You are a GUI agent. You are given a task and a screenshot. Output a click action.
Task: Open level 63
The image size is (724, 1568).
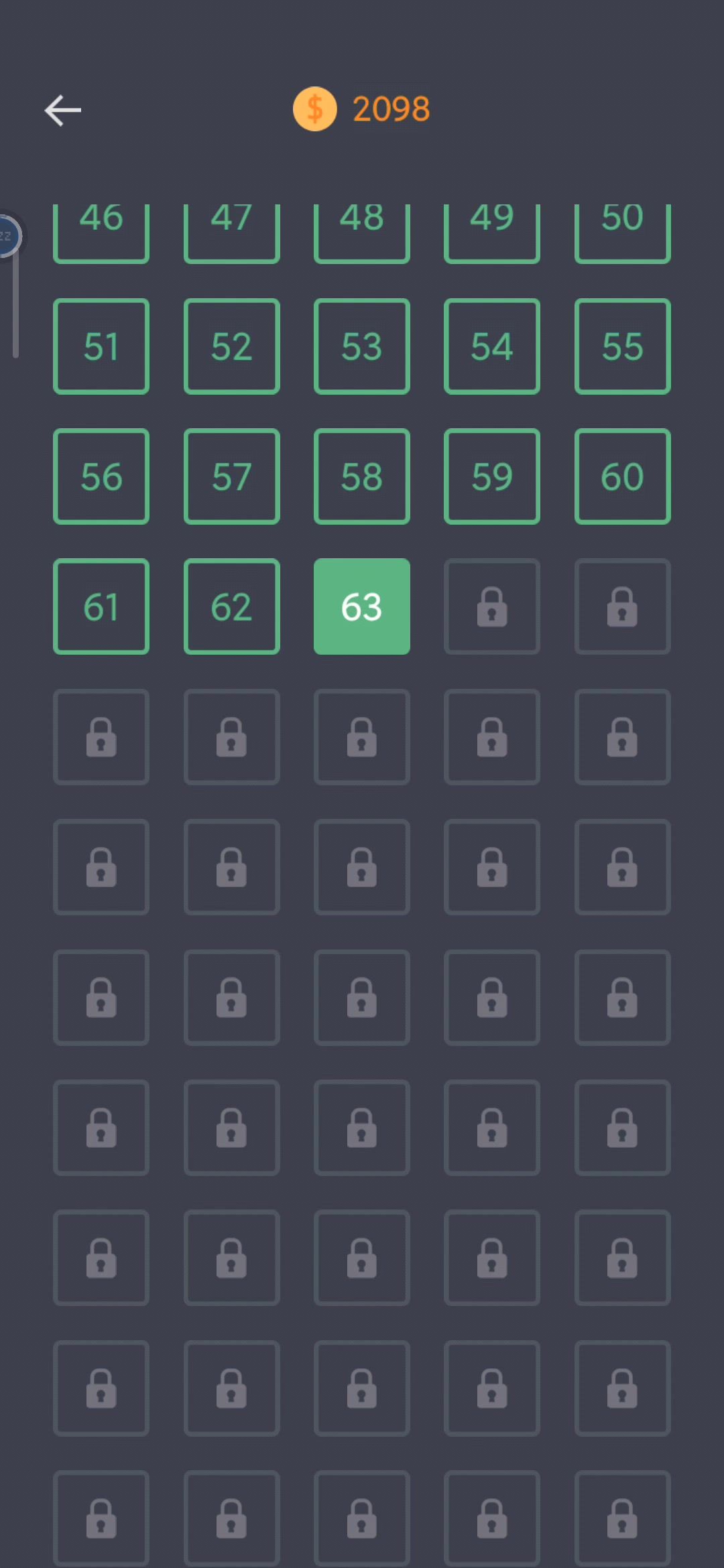coord(362,606)
